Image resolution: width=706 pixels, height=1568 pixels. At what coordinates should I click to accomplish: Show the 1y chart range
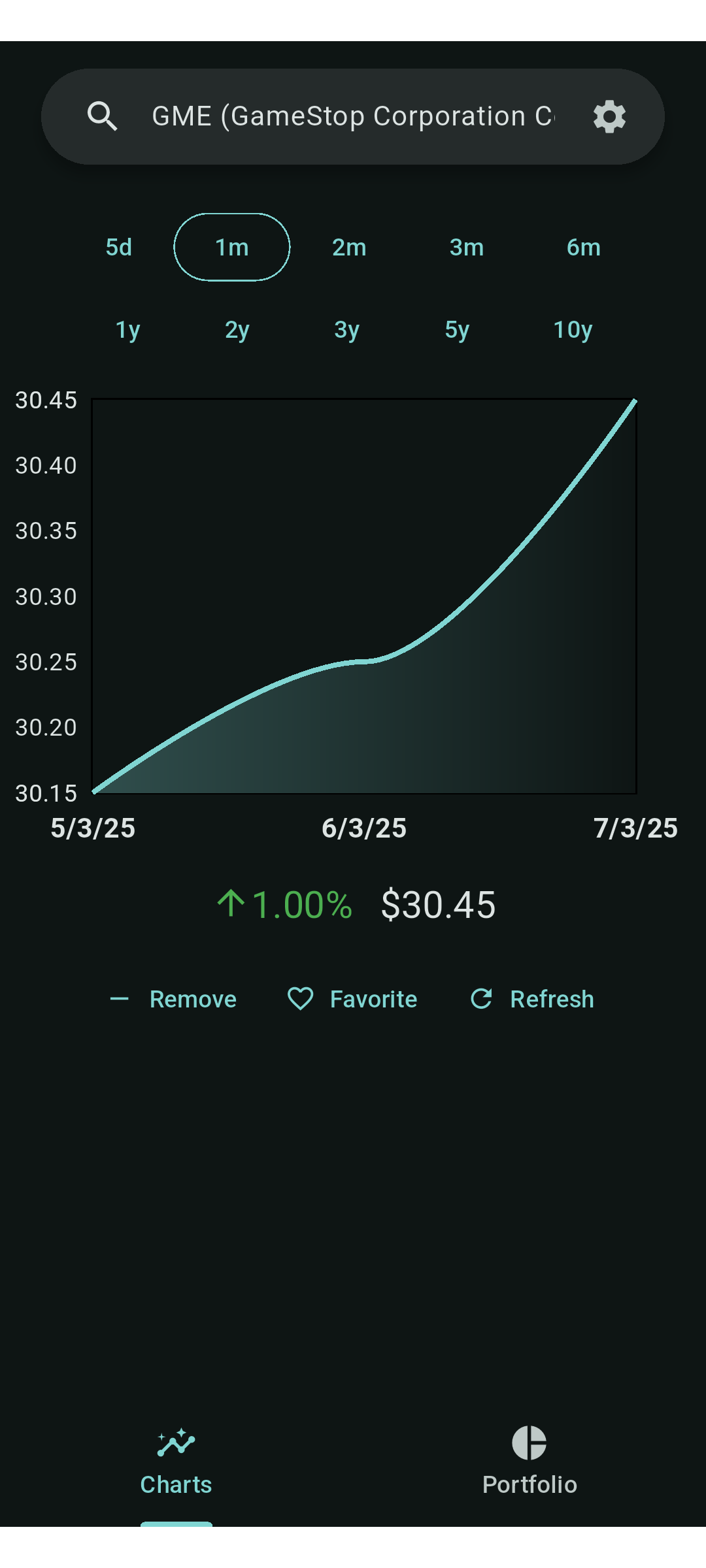[x=128, y=330]
